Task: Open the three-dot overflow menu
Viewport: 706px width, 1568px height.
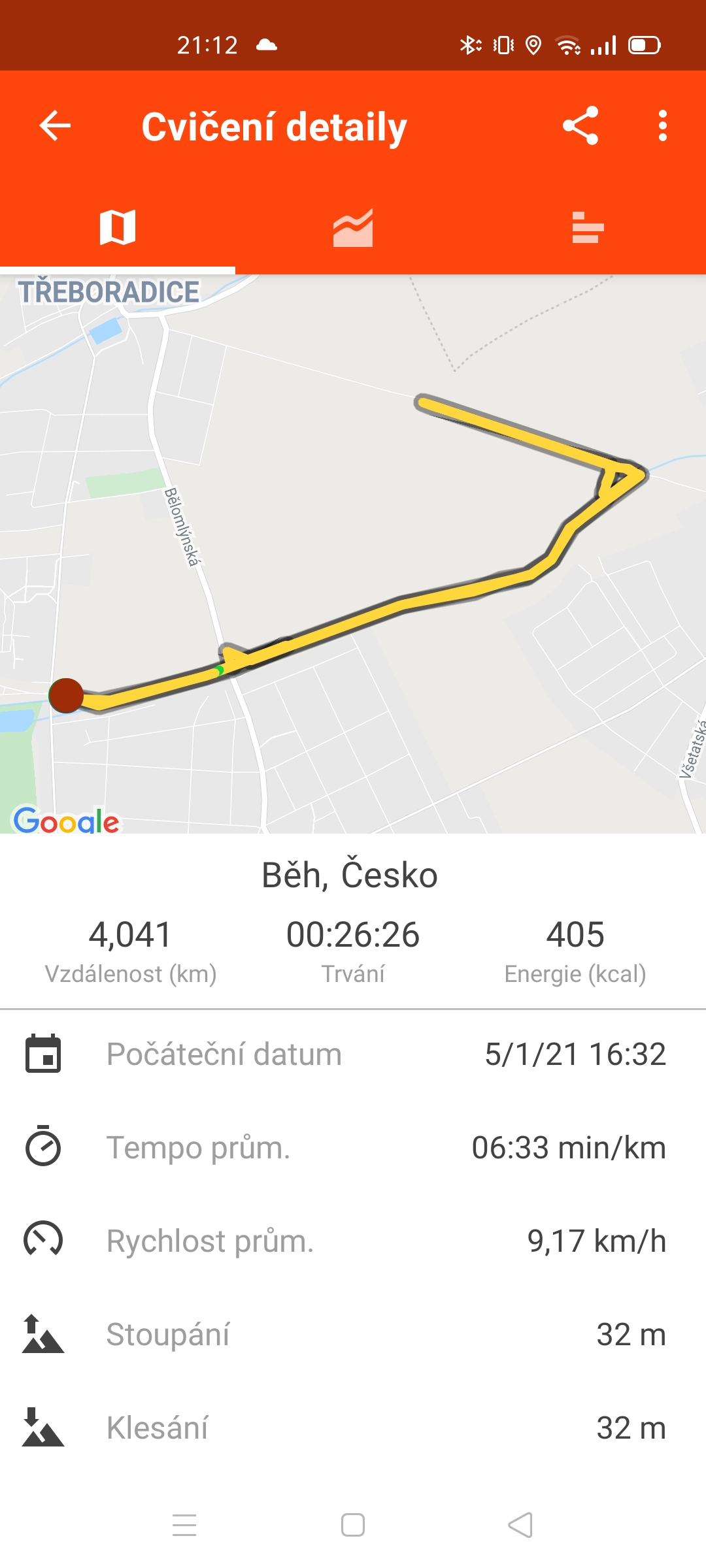Action: 663,125
